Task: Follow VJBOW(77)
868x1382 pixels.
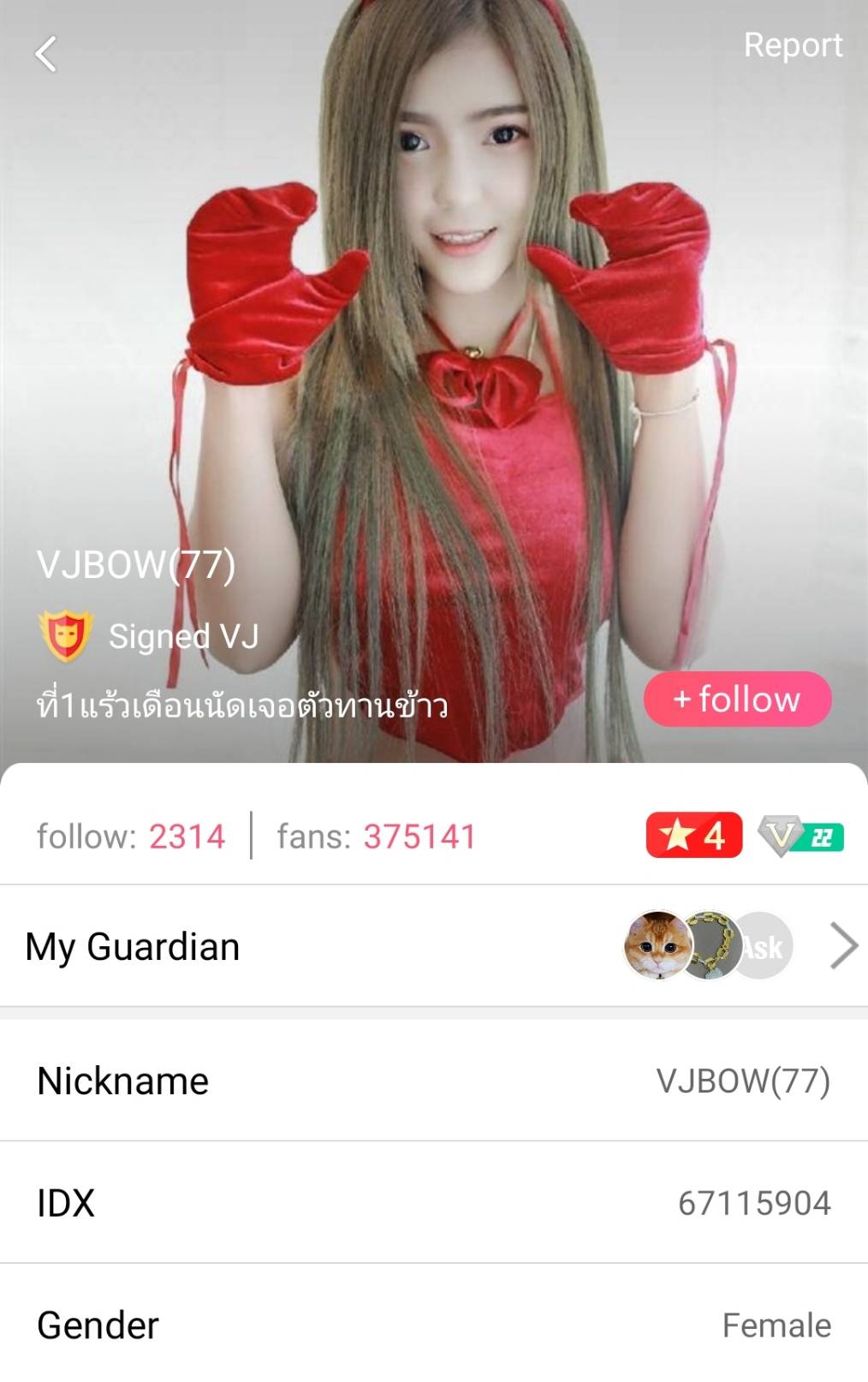Action: (x=737, y=699)
